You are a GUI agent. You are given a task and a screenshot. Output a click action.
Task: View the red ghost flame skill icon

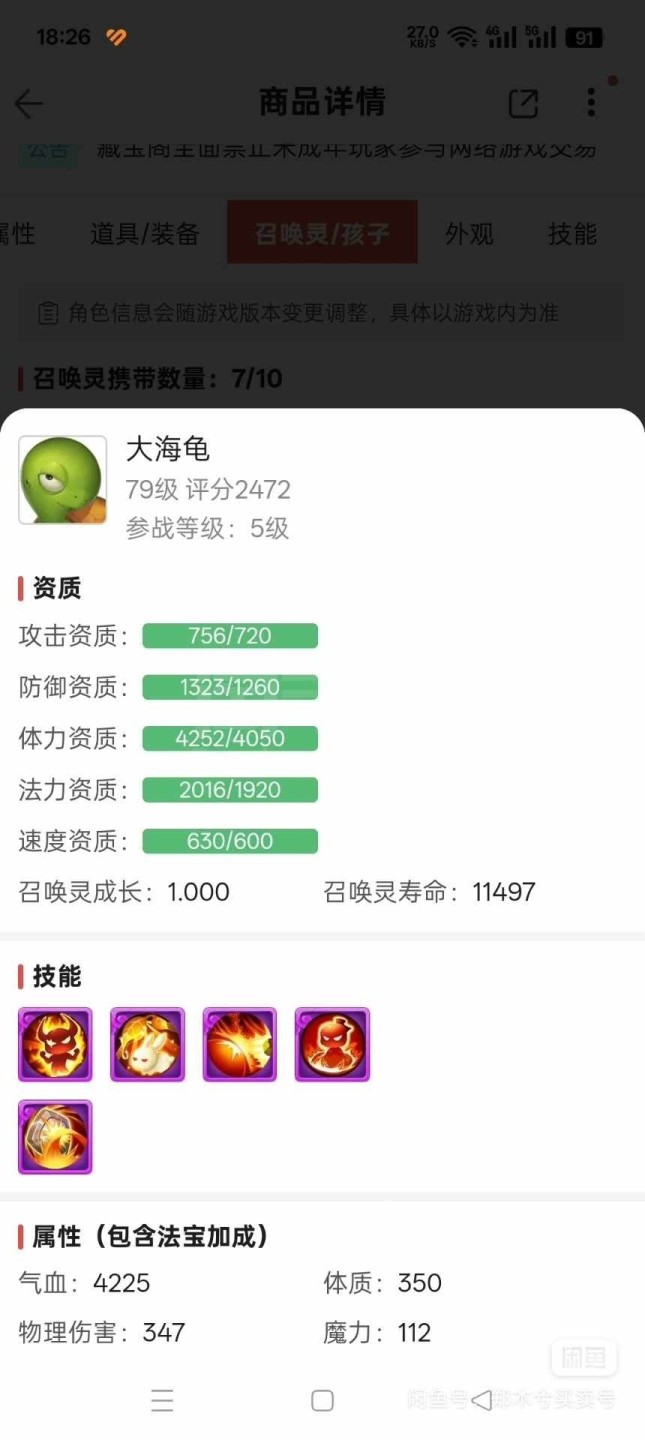[332, 1044]
